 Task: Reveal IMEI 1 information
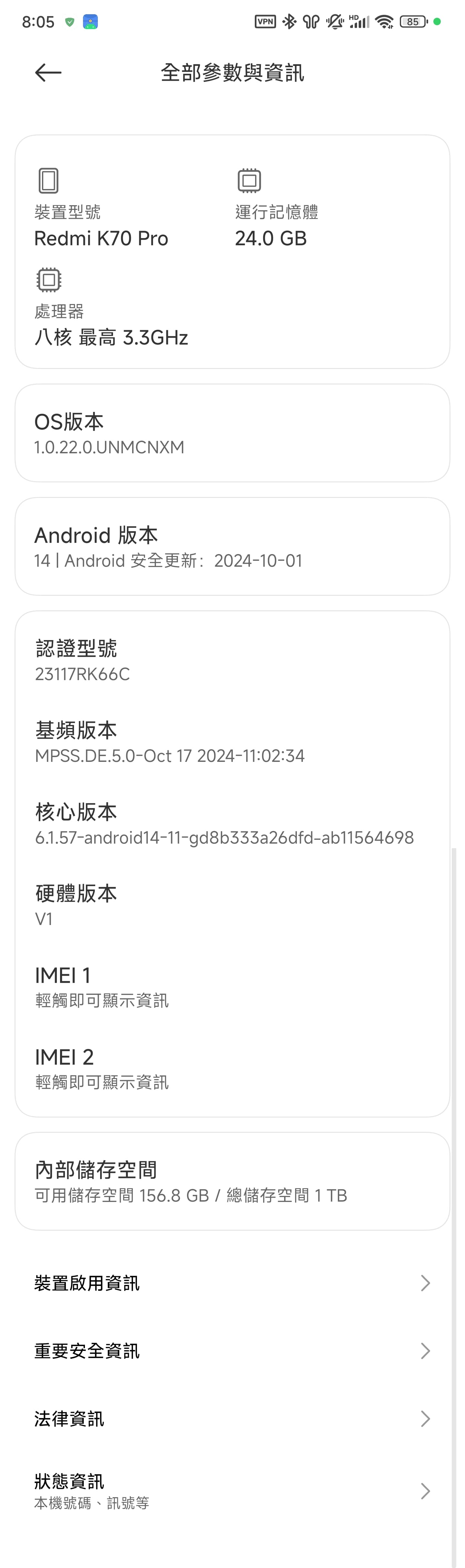point(232,986)
